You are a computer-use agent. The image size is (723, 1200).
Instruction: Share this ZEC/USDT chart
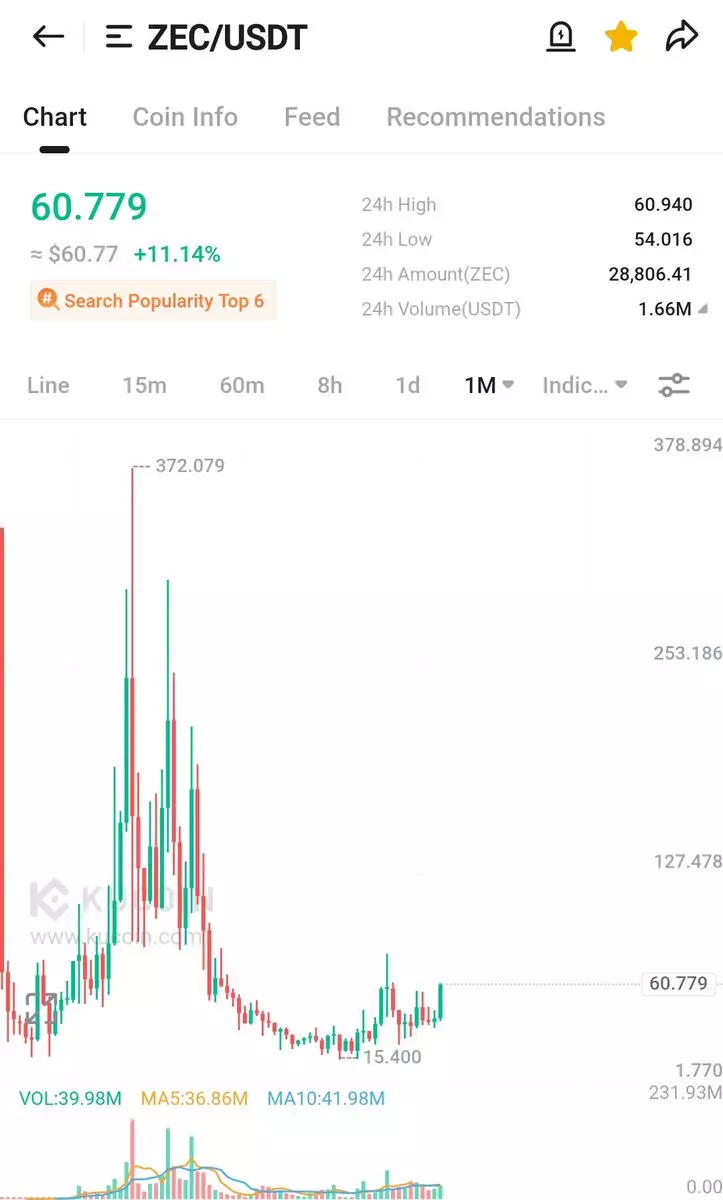[681, 38]
